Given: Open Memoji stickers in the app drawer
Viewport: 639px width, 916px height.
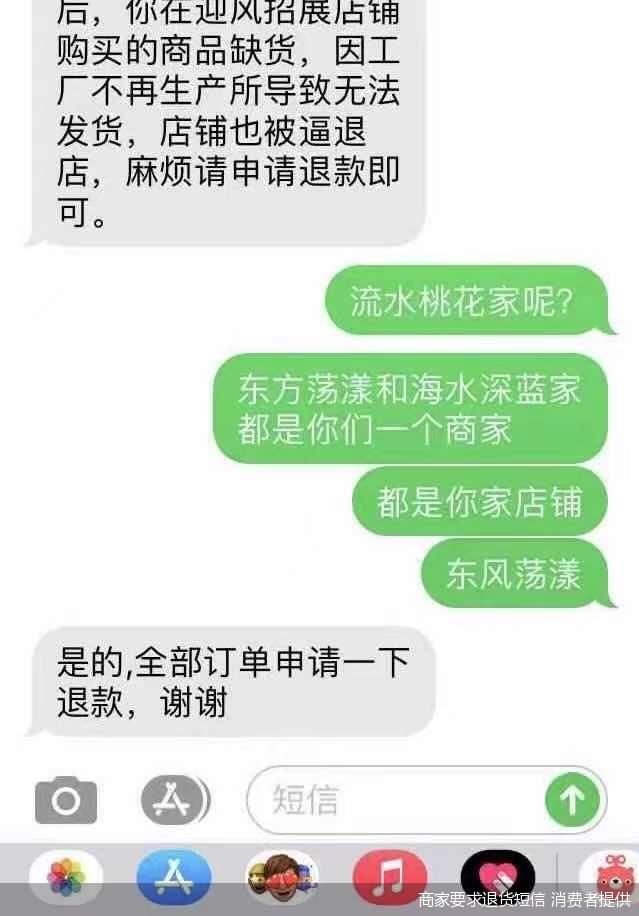Looking at the screenshot, I should click(x=282, y=877).
